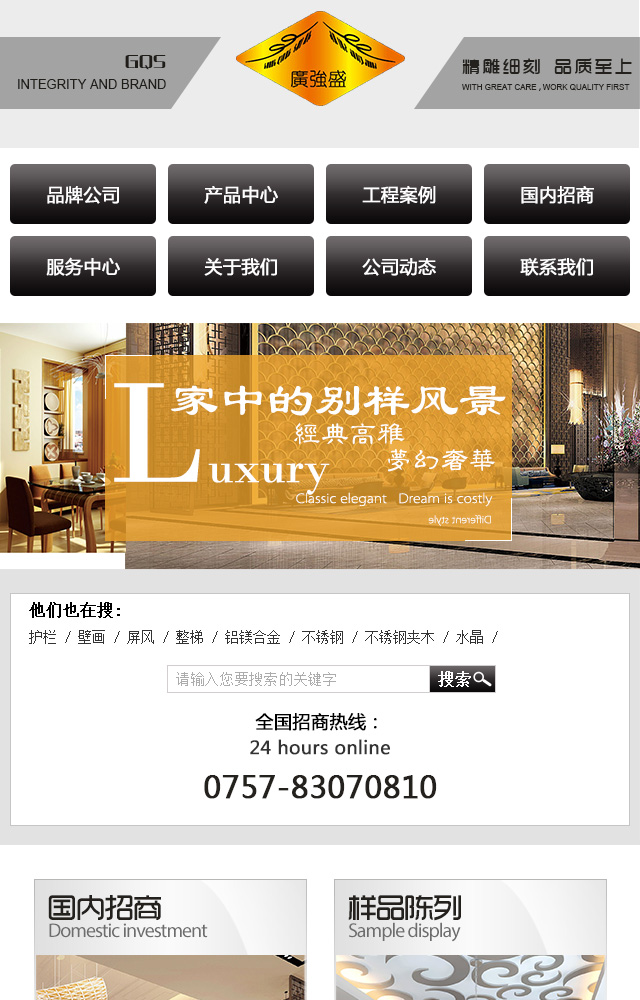Select the 屏风 keyword
640x1000 pixels.
[x=141, y=637]
